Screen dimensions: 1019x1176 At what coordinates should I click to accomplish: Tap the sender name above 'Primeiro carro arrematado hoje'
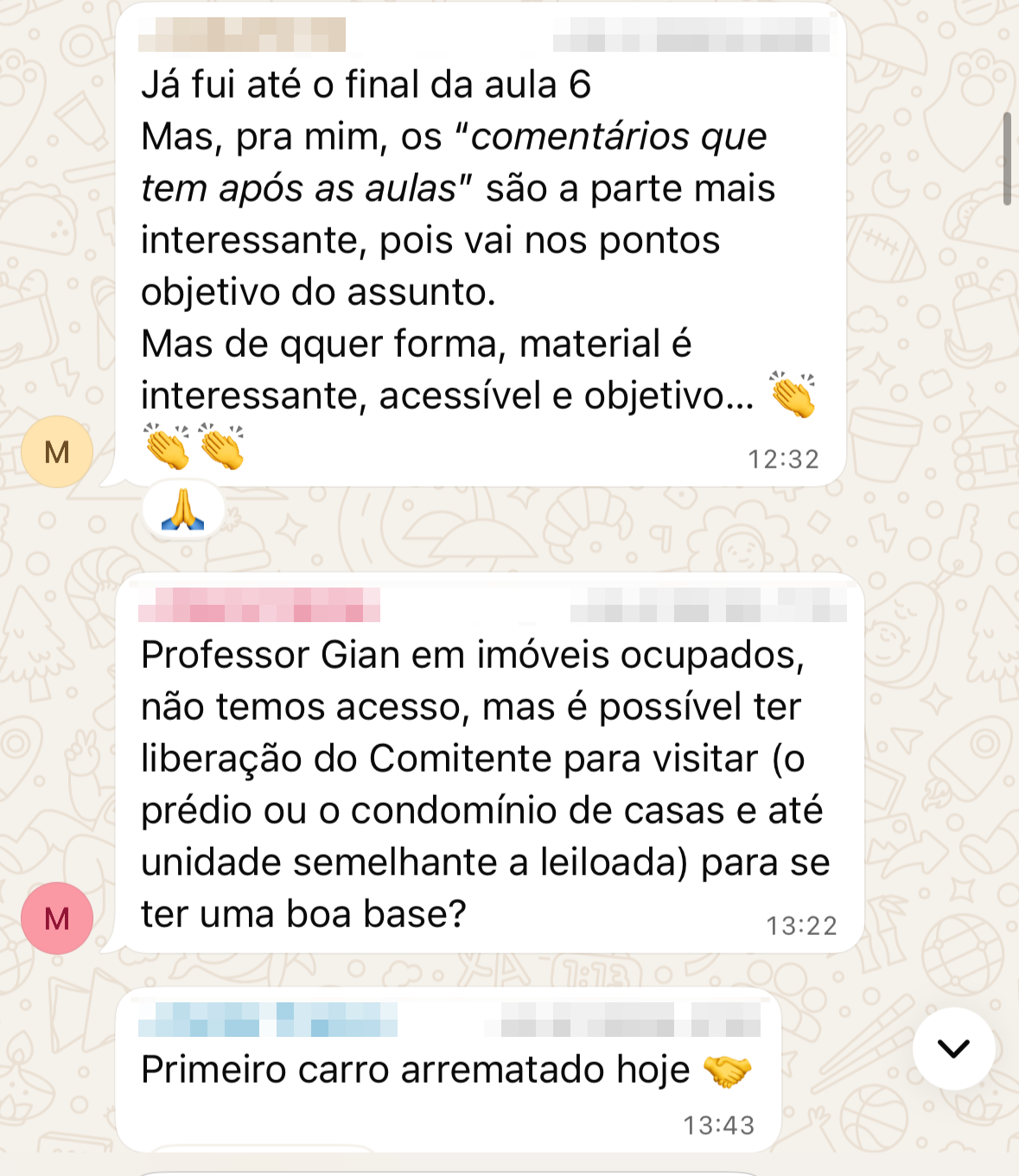coord(267,1020)
